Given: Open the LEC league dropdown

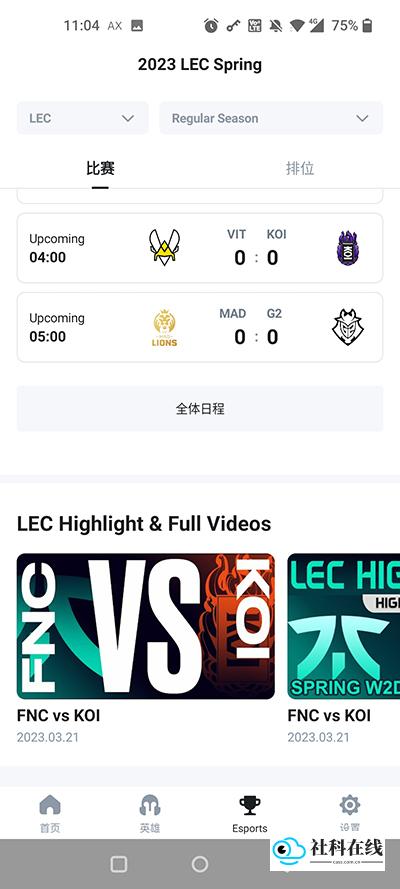Looking at the screenshot, I should coord(83,118).
